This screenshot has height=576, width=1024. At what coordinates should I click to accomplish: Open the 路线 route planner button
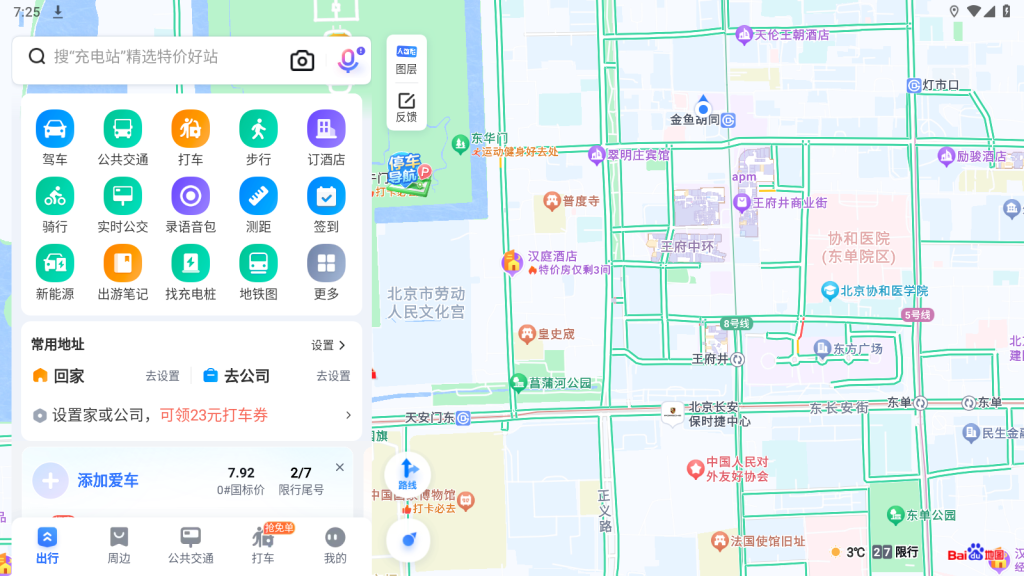[x=408, y=474]
